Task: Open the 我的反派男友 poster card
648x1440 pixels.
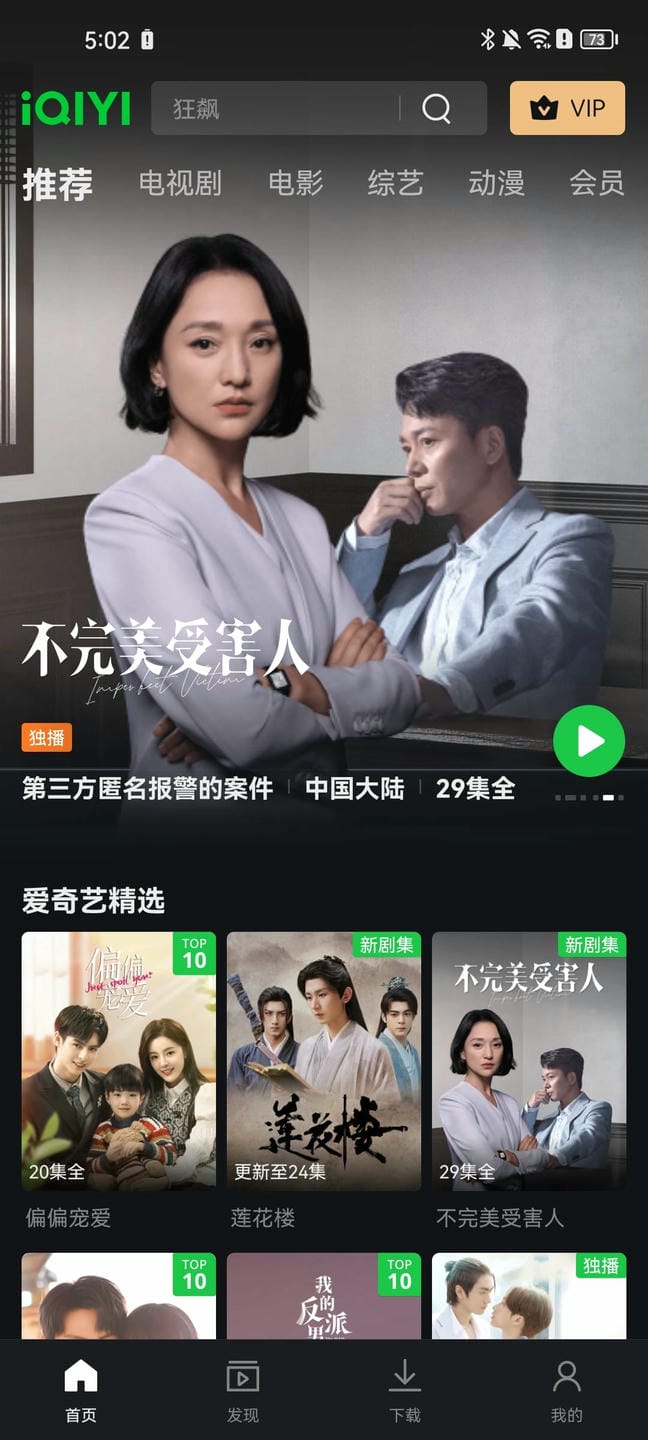Action: (x=323, y=1296)
